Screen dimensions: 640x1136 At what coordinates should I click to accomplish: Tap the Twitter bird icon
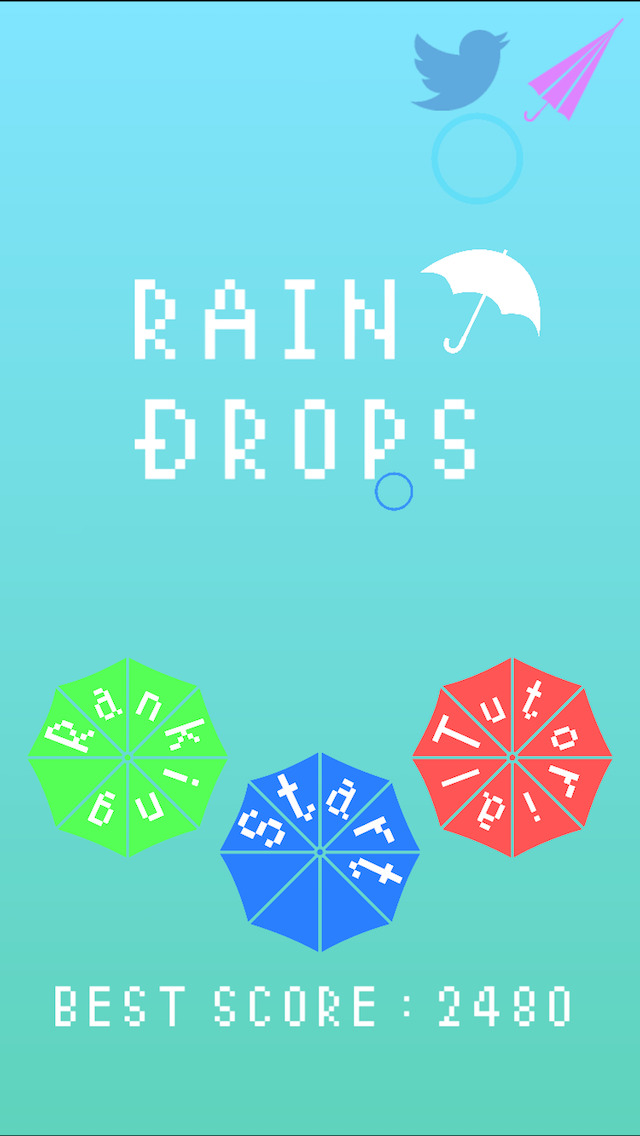coord(460,68)
